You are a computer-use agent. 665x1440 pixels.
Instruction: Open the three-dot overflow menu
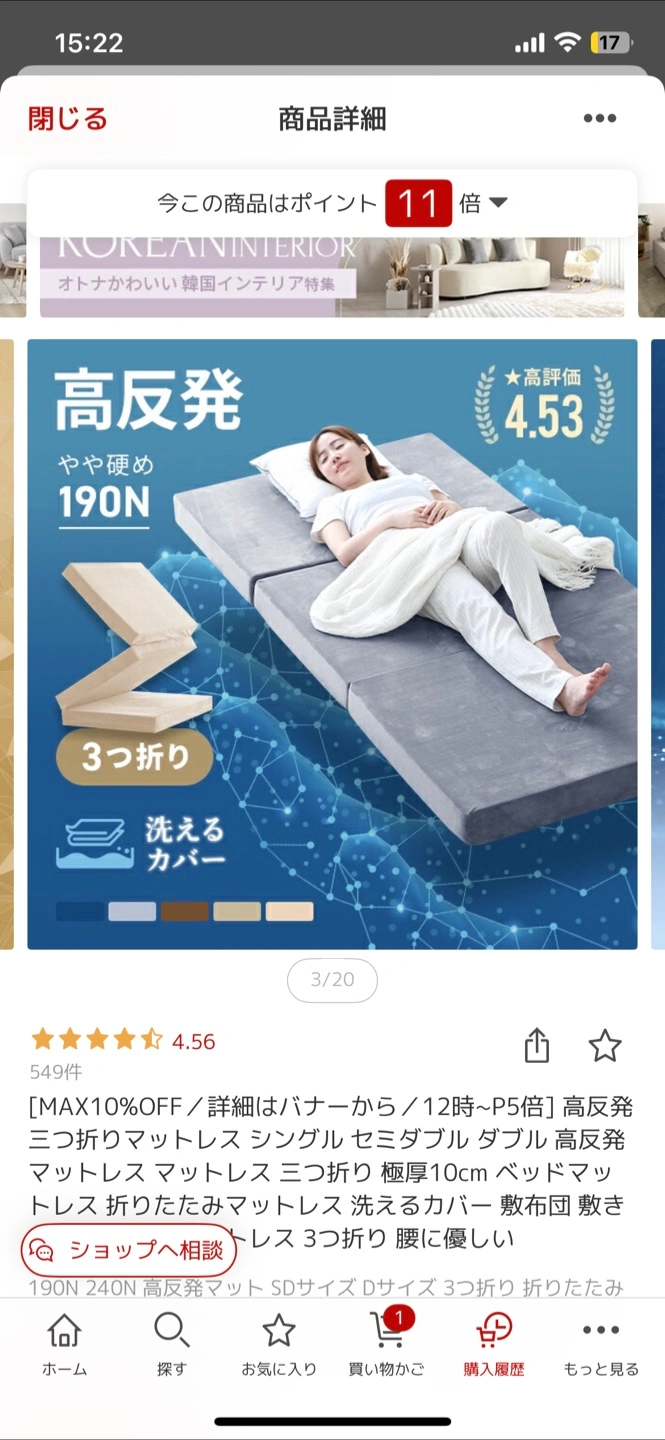click(x=599, y=119)
